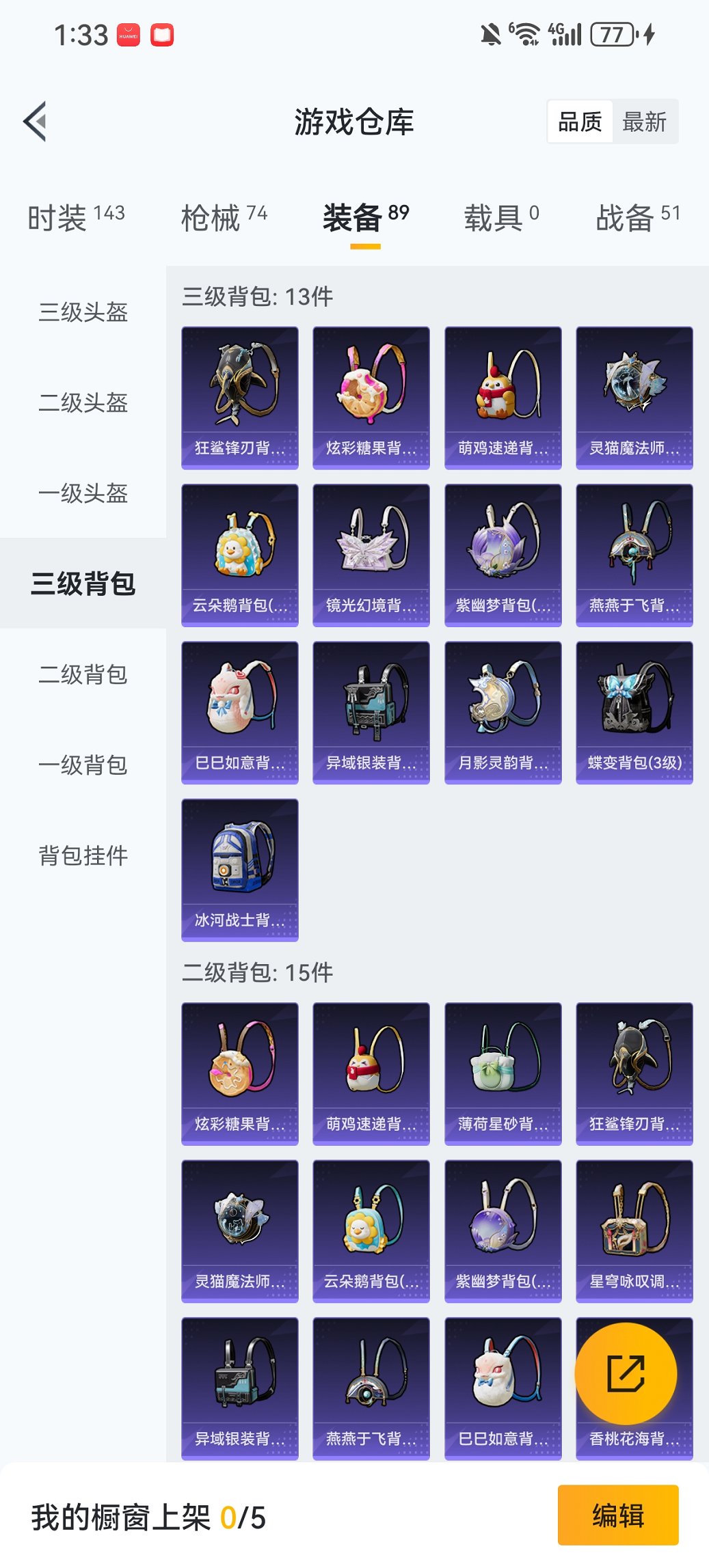Viewport: 709px width, 1568px height.
Task: Expand the 背包挂件 category
Action: 82,854
